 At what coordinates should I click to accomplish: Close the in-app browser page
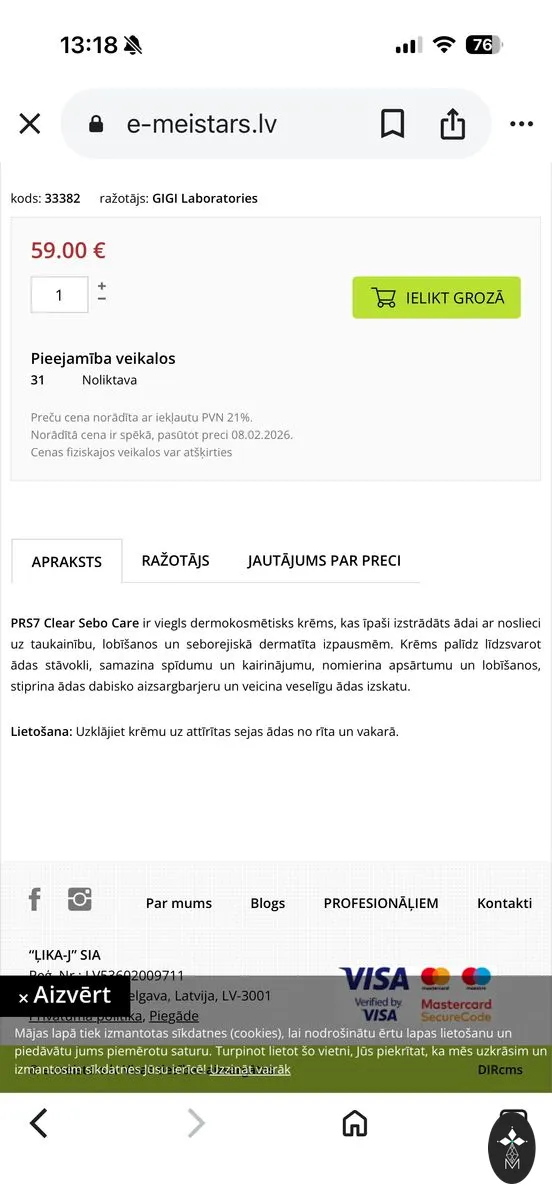[x=30, y=124]
